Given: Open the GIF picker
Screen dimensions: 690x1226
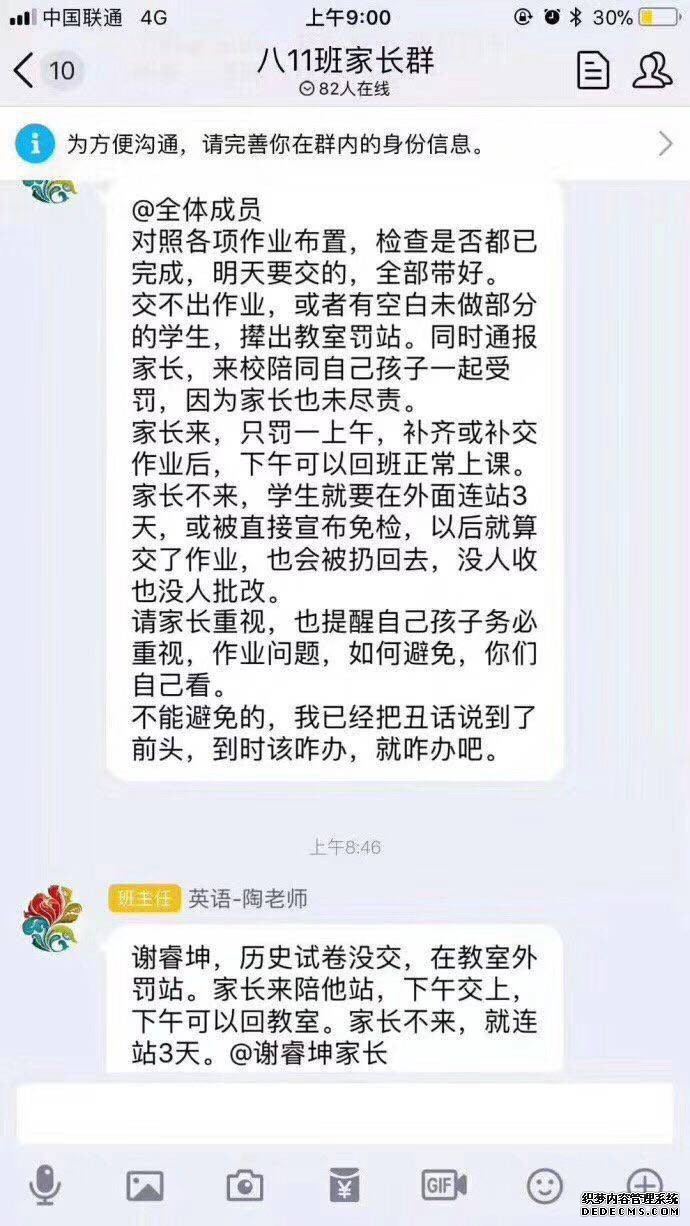Looking at the screenshot, I should pos(444,1186).
